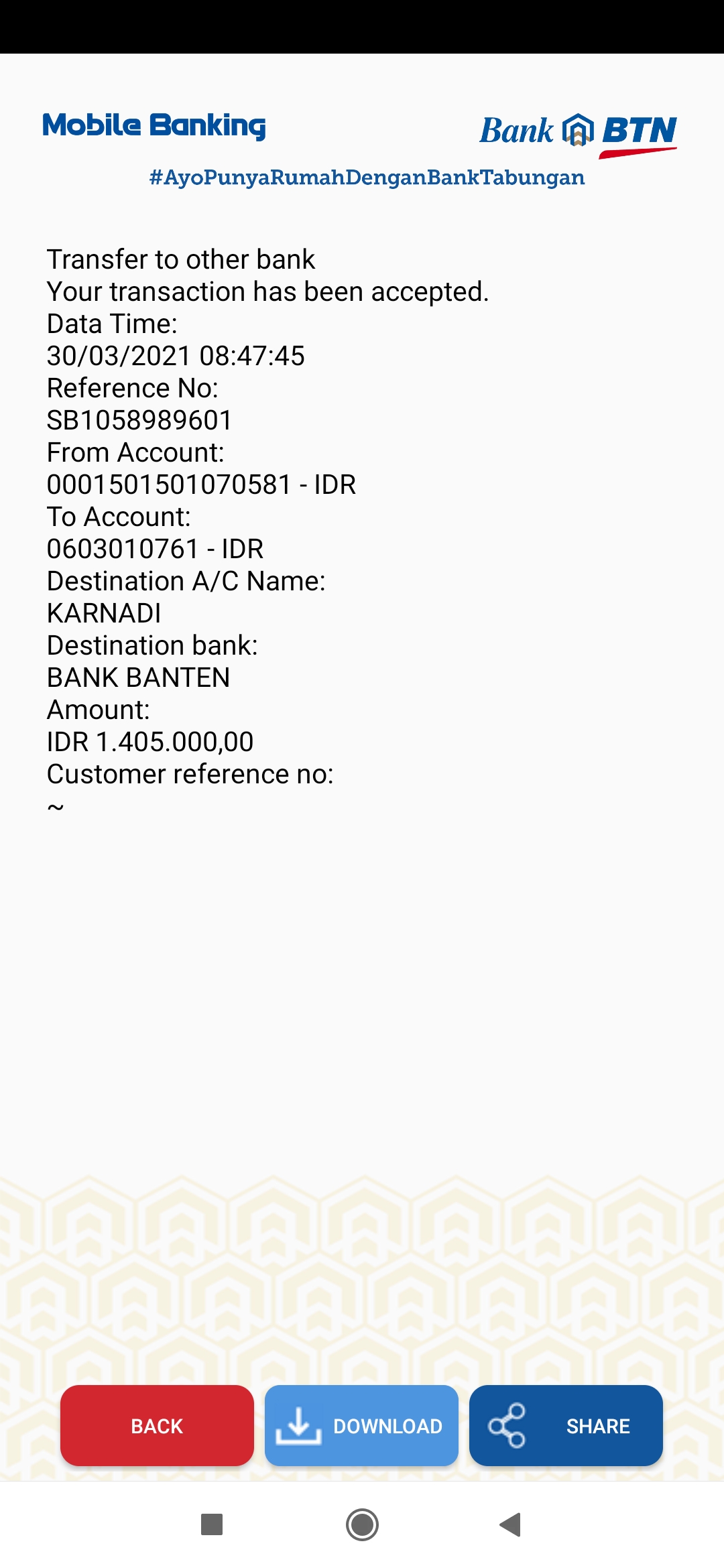Go to the system home screen

coord(362,1525)
